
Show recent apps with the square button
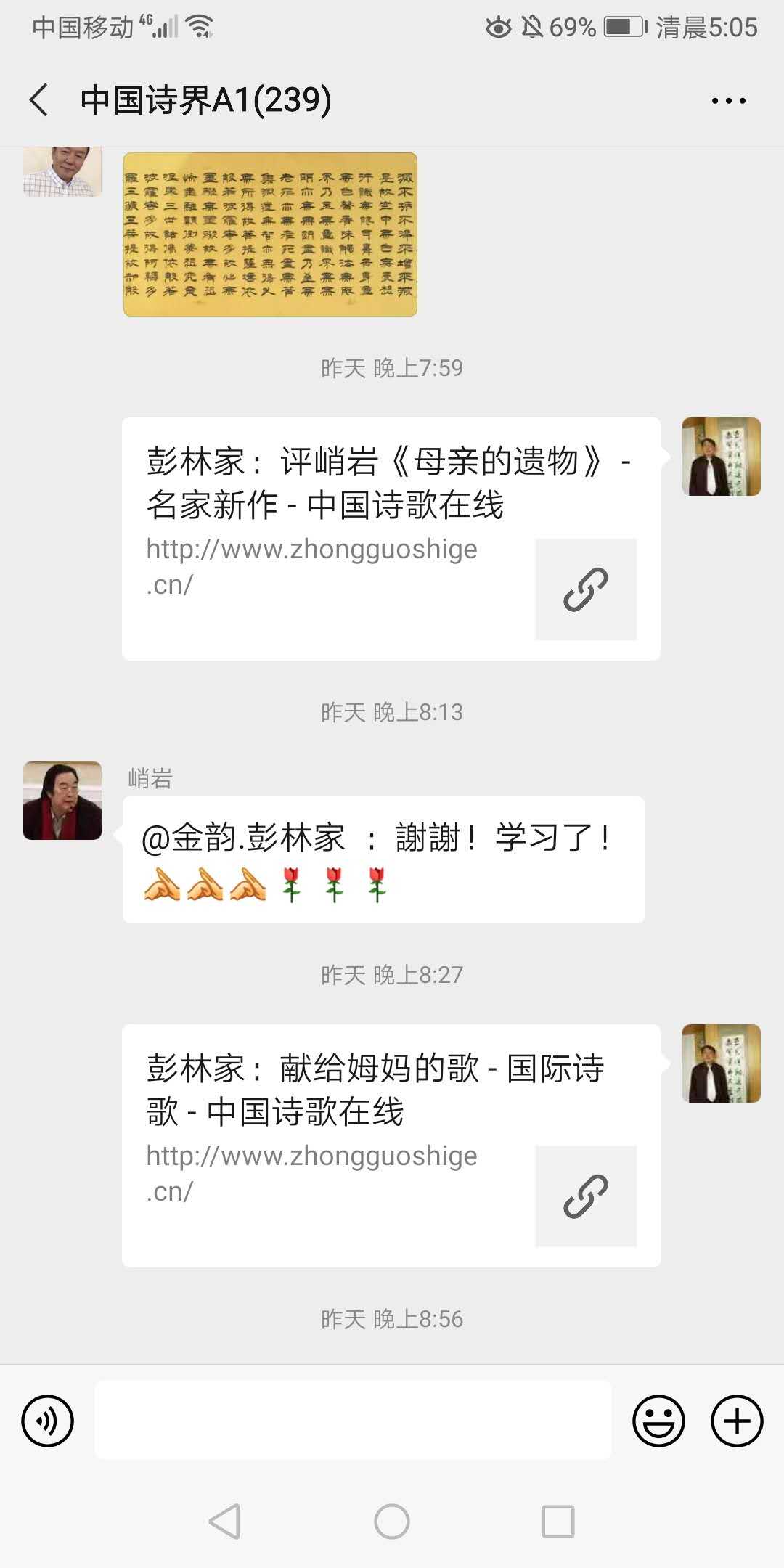pyautogui.click(x=558, y=1521)
